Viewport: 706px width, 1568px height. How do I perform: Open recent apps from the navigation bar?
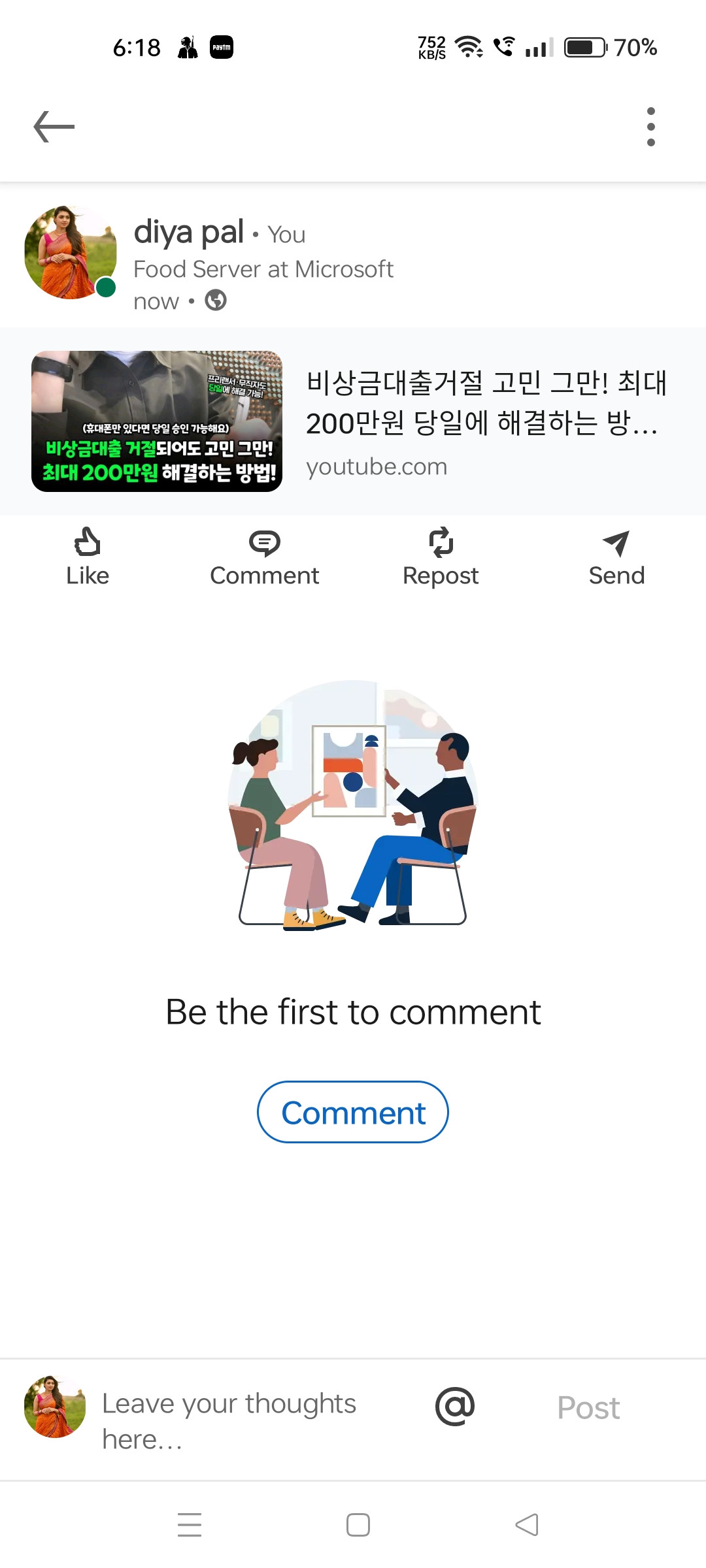pyautogui.click(x=190, y=1524)
